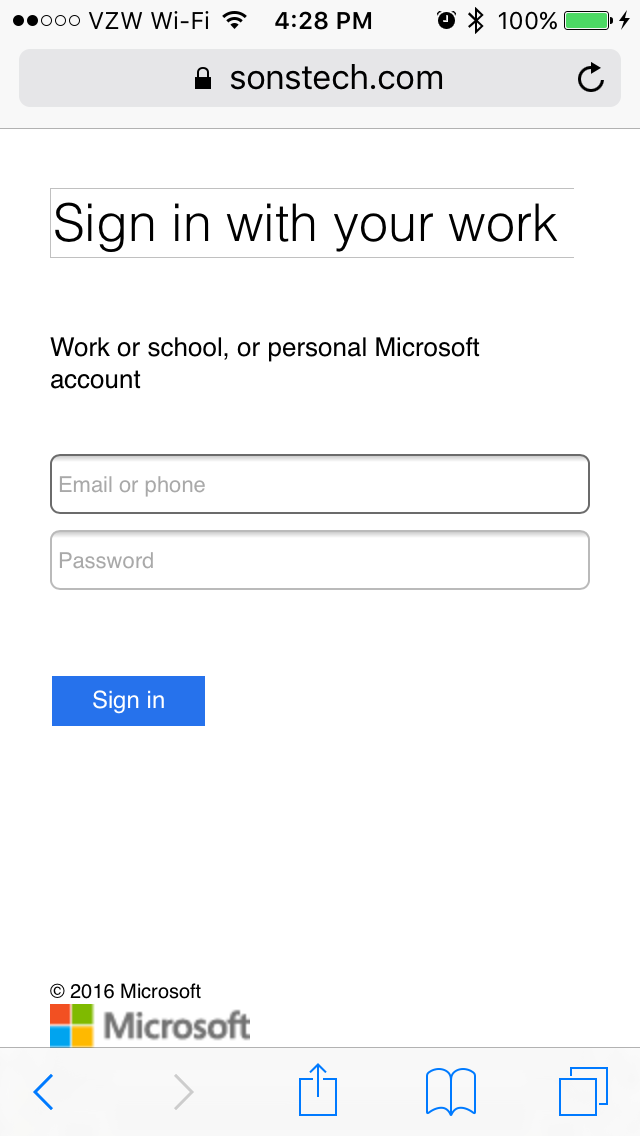Open Safari bookmarks

451,1091
